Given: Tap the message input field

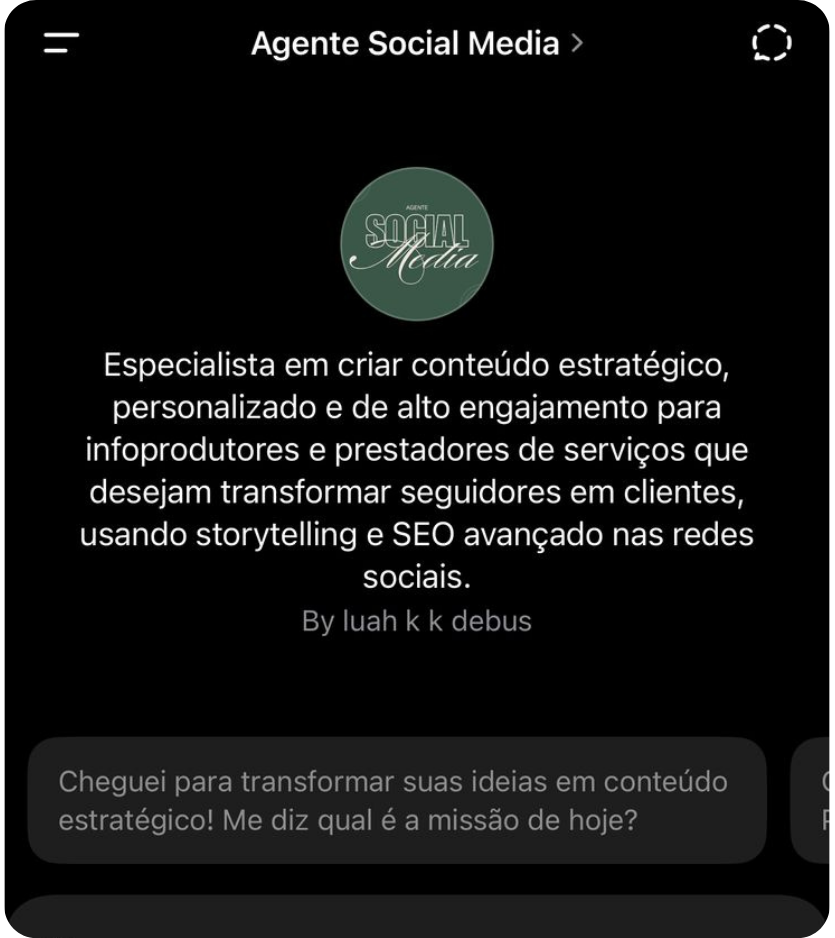Looking at the screenshot, I should pyautogui.click(x=416, y=918).
